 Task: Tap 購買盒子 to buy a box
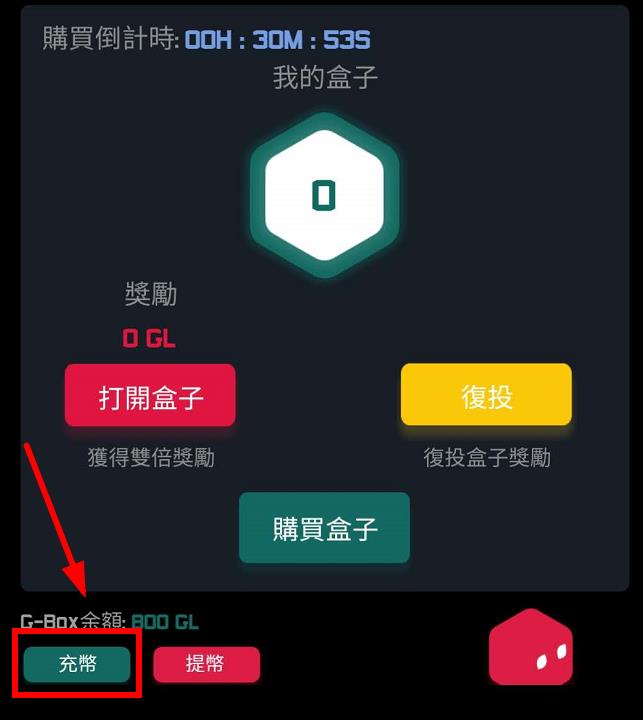click(324, 527)
